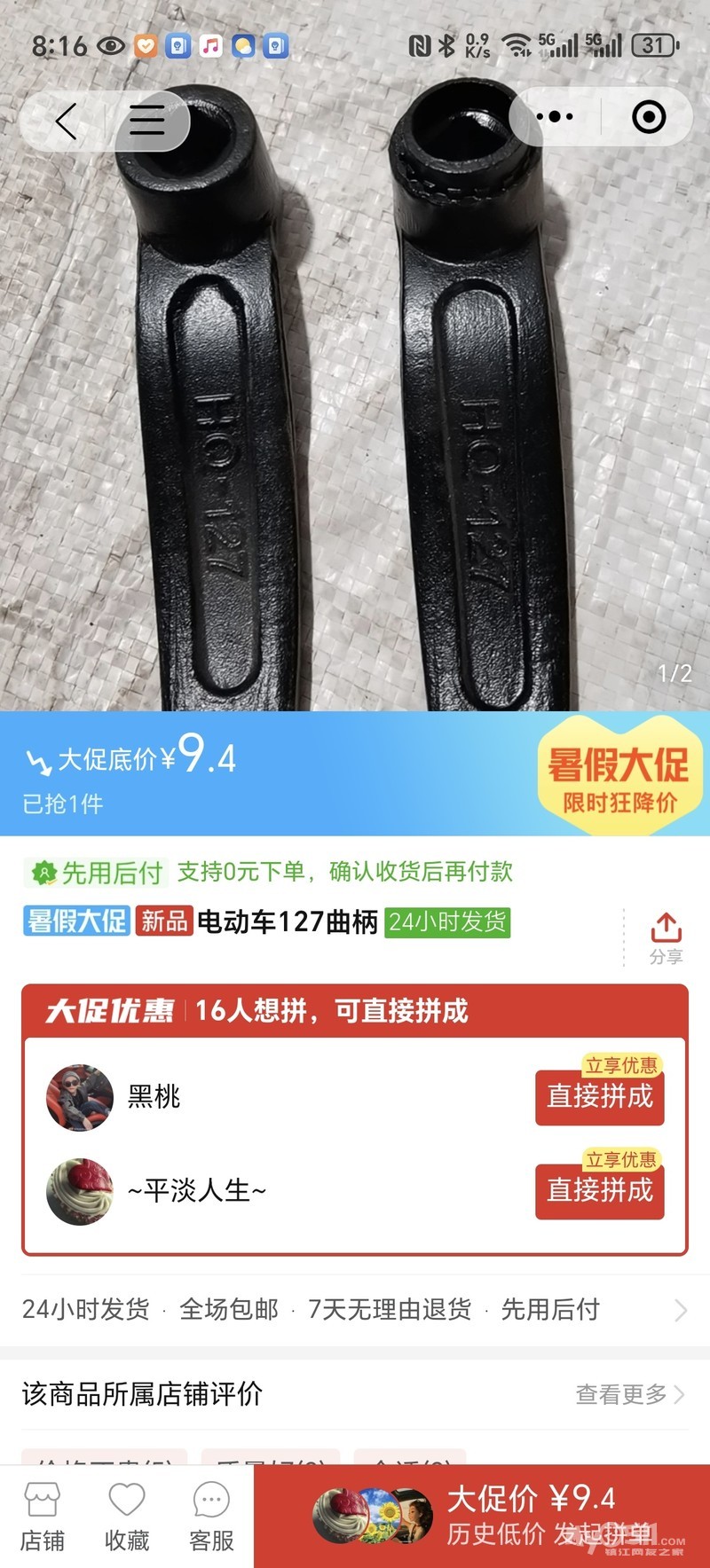Contact 客服 customer service

pos(211,1517)
